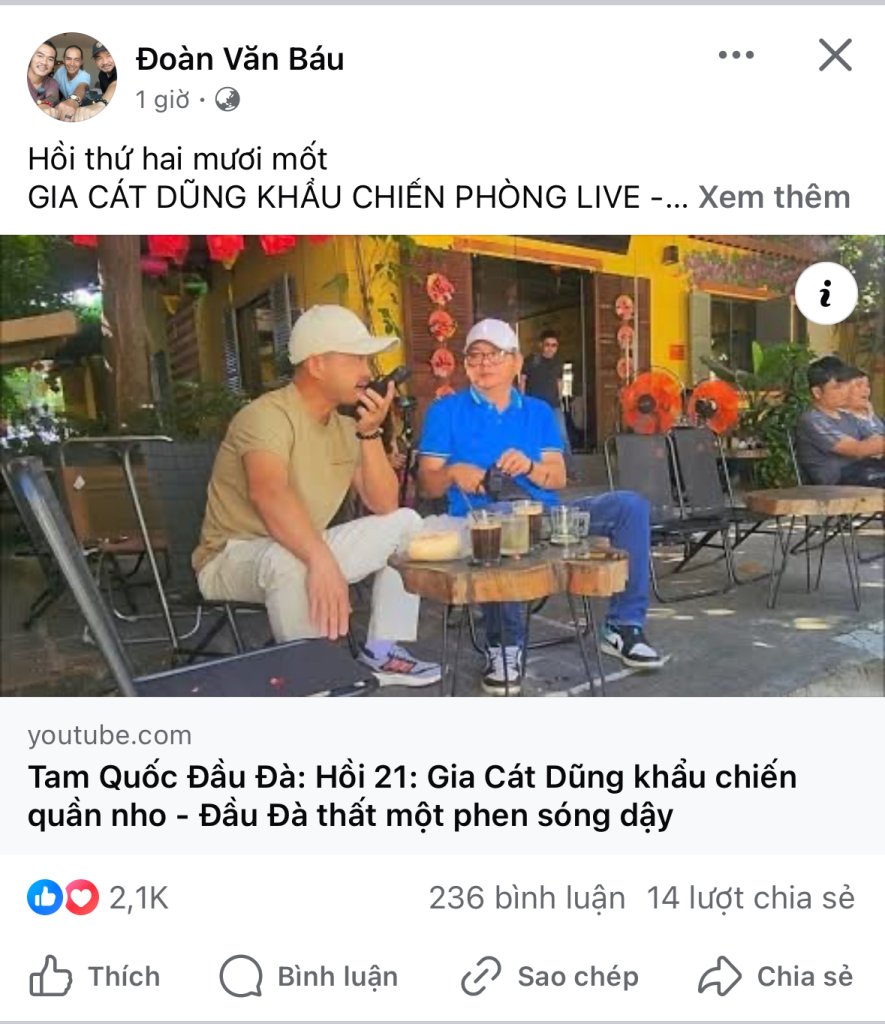The width and height of the screenshot is (885, 1024).
Task: Dismiss this post with the X
Action: (x=835, y=56)
